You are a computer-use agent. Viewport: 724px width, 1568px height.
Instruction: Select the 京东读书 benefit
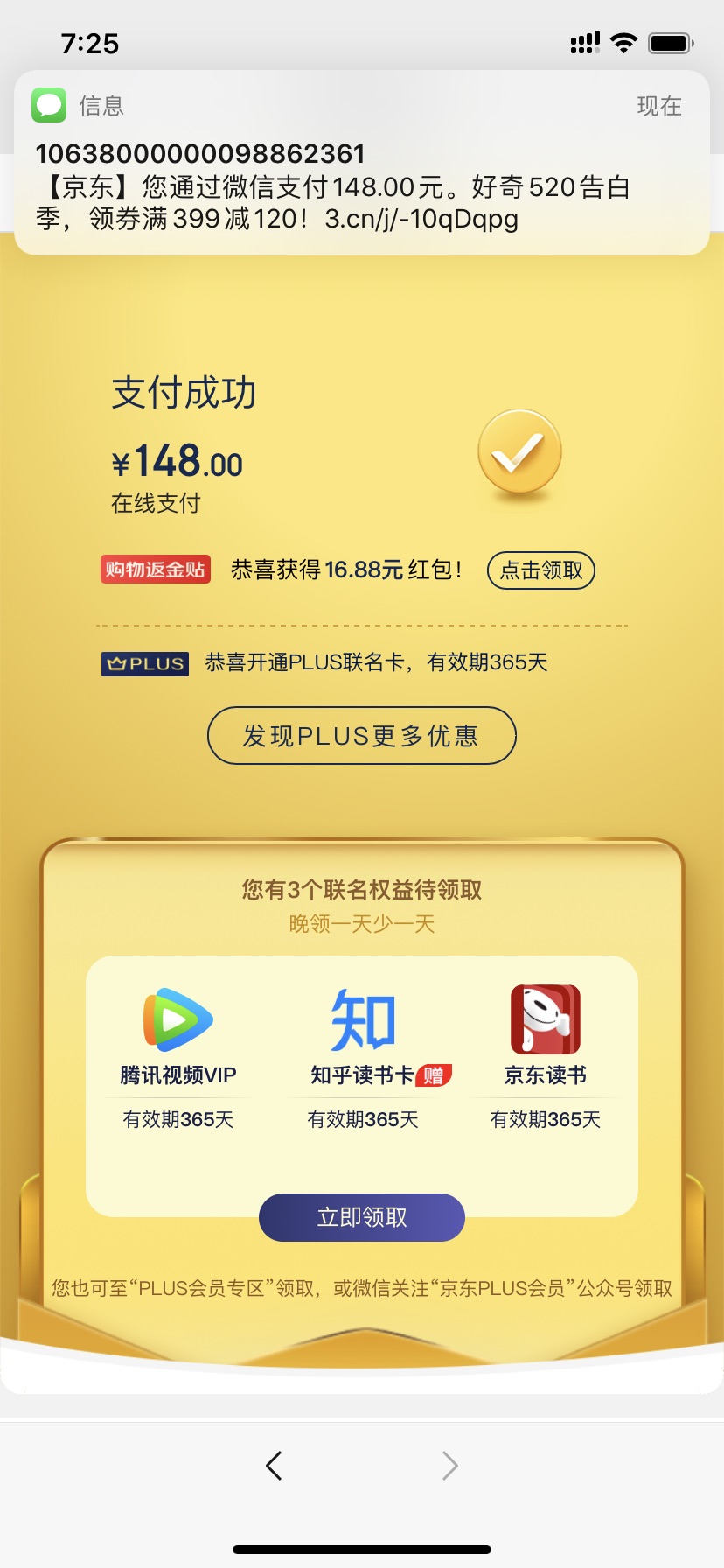546,1057
